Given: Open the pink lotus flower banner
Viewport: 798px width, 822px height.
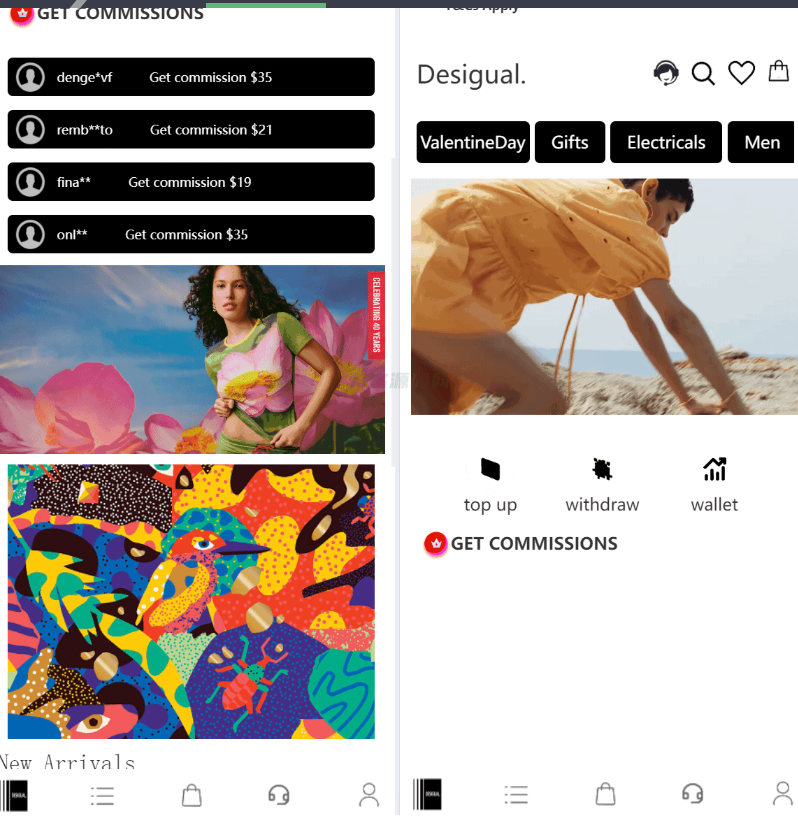Looking at the screenshot, I should 192,359.
